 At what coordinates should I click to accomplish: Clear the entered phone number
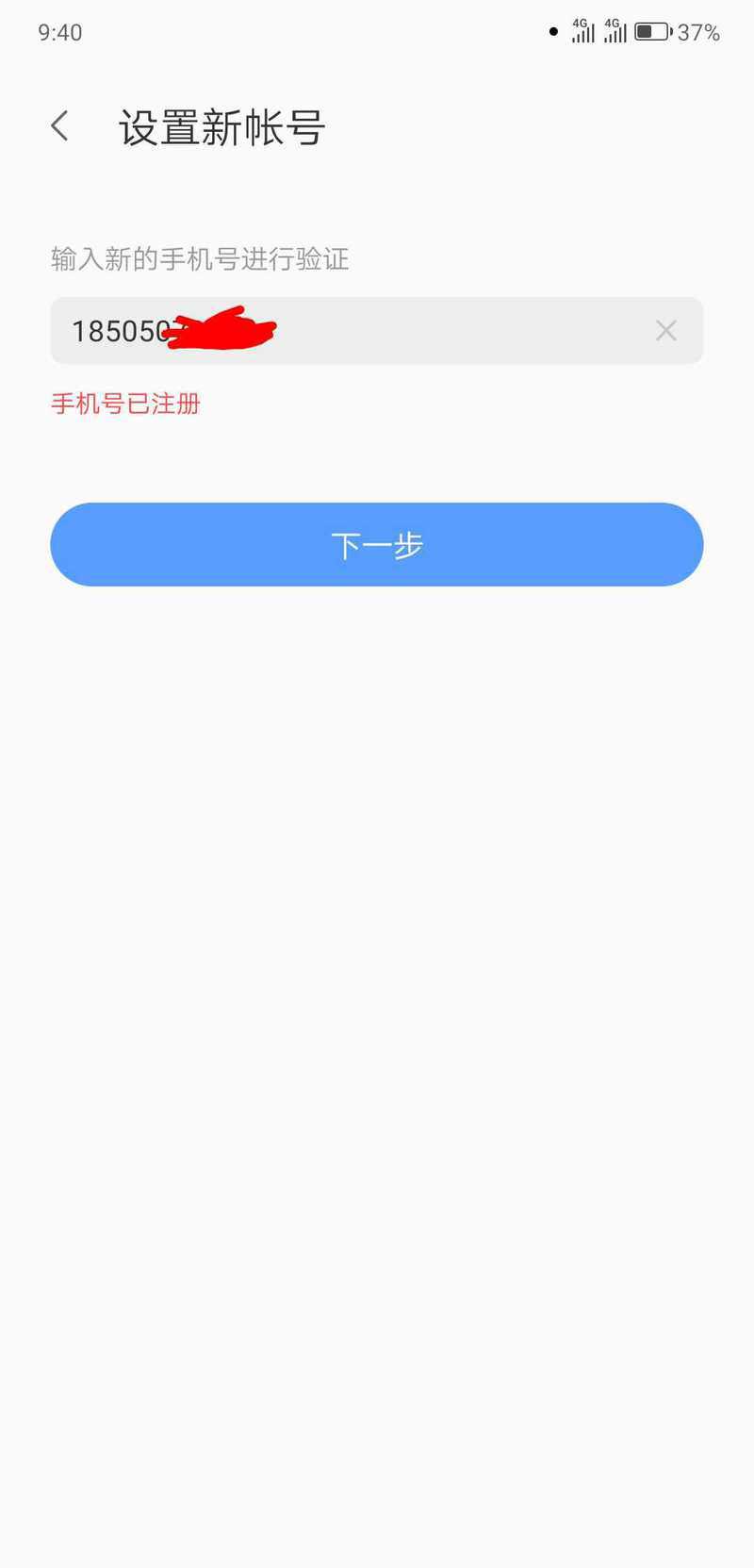pos(666,331)
